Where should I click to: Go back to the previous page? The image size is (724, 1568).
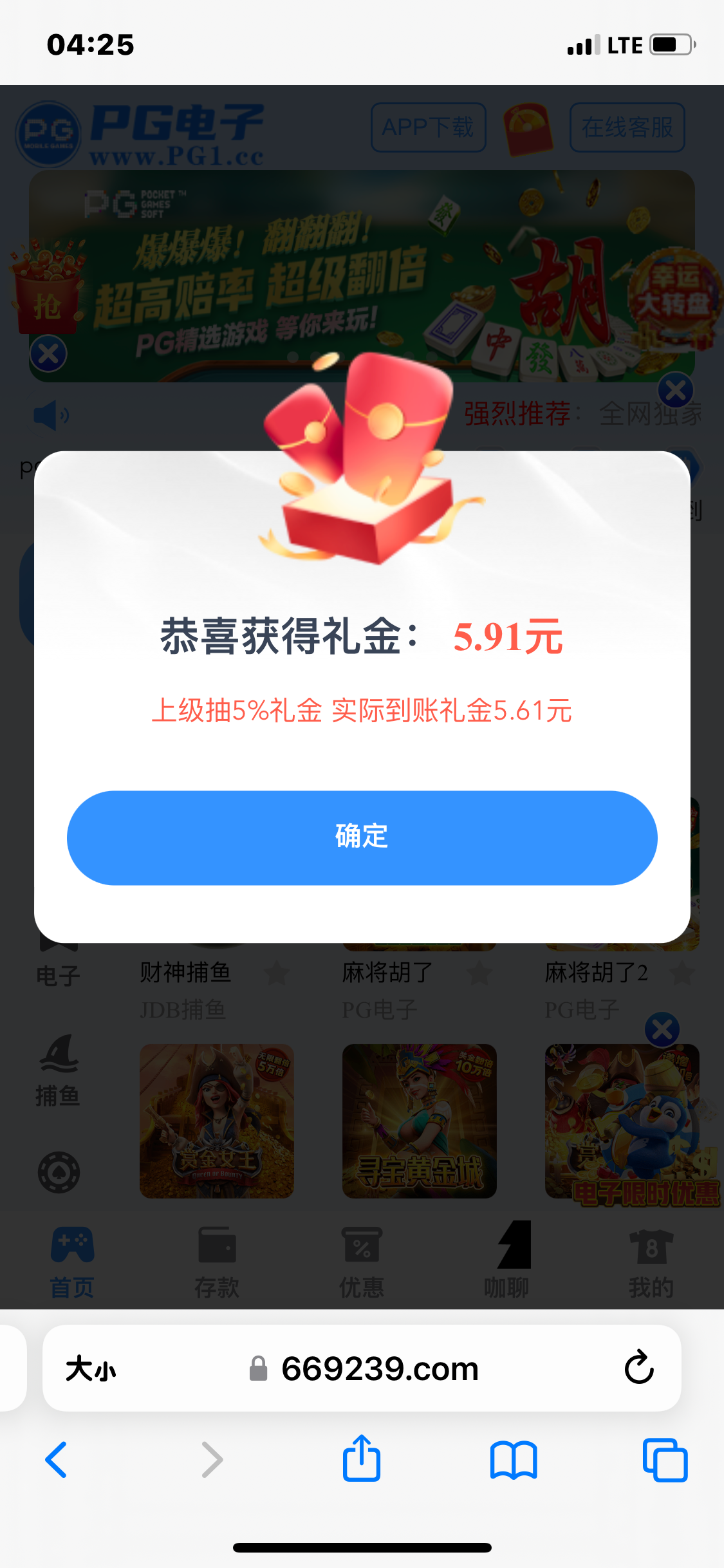tap(57, 1459)
